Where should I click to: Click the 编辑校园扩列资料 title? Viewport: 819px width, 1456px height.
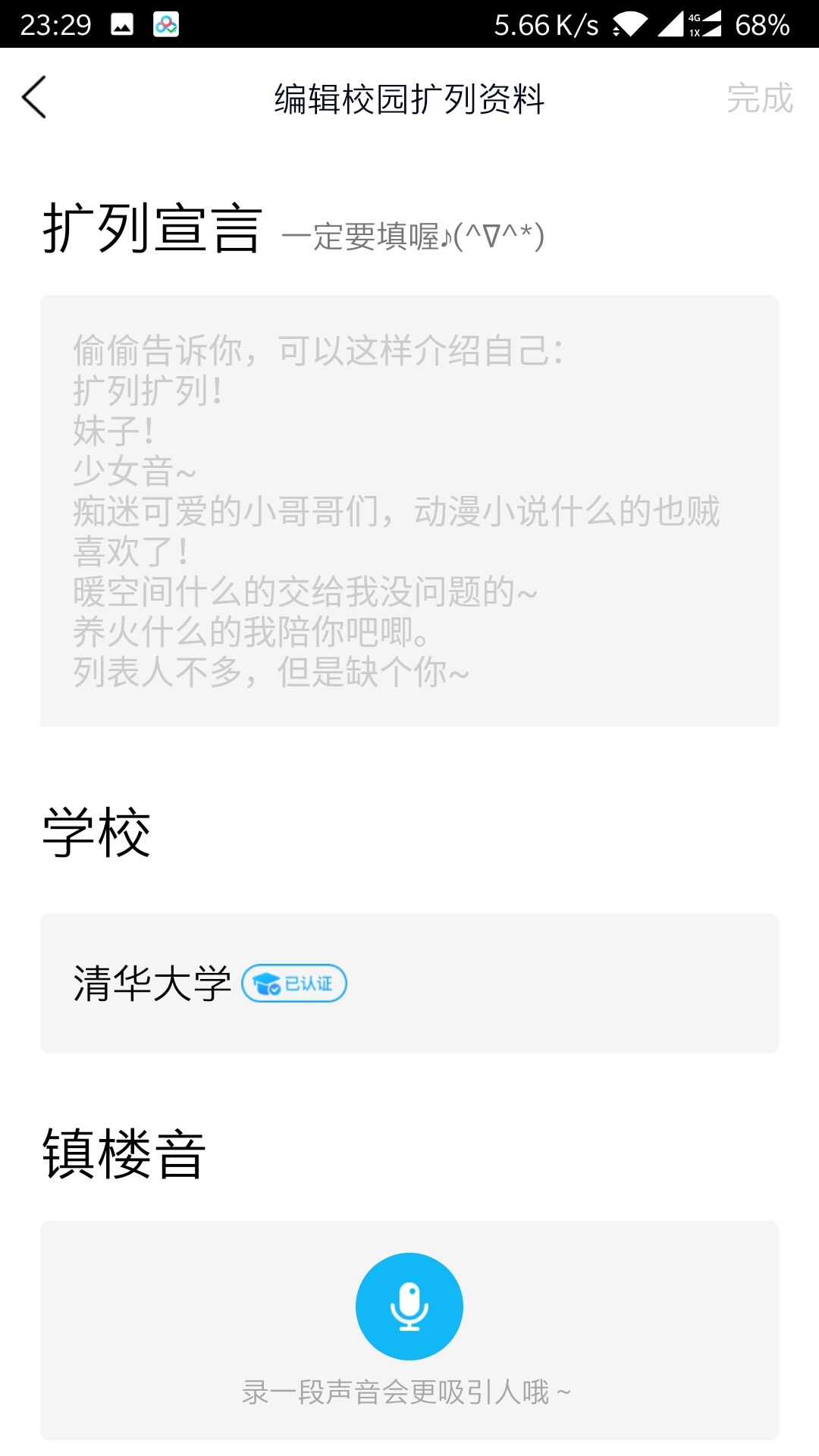409,99
